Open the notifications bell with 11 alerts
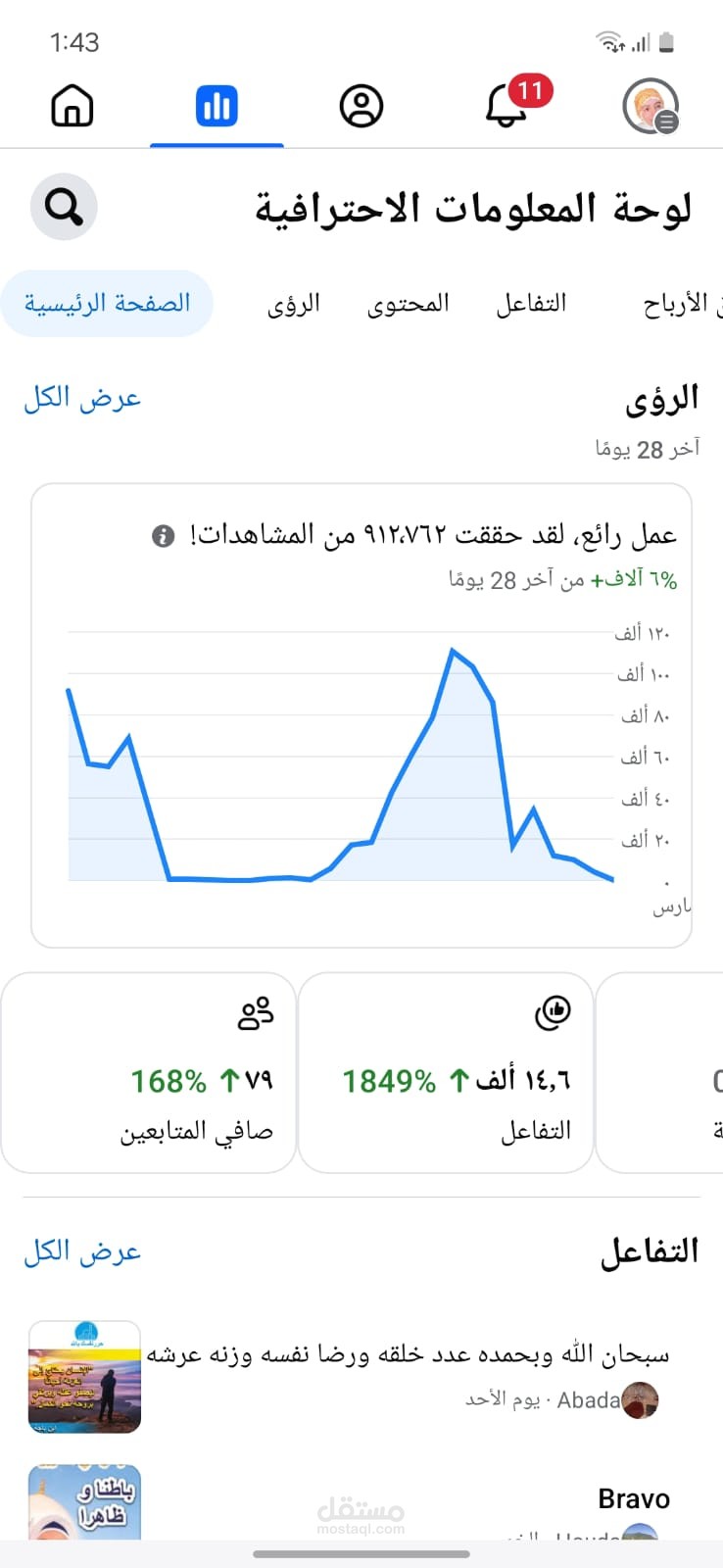 (512, 103)
